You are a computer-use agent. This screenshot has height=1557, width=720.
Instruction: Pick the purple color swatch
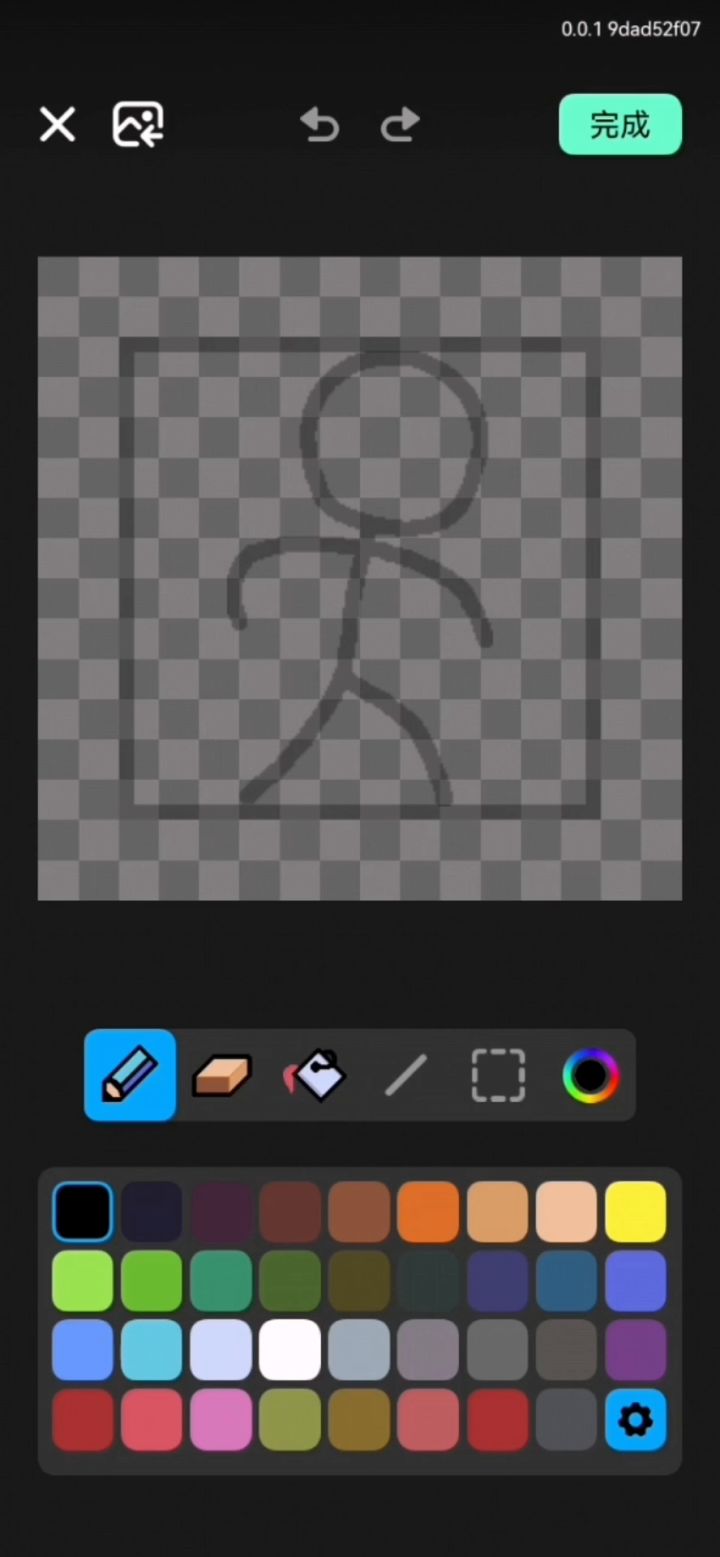tap(635, 1350)
